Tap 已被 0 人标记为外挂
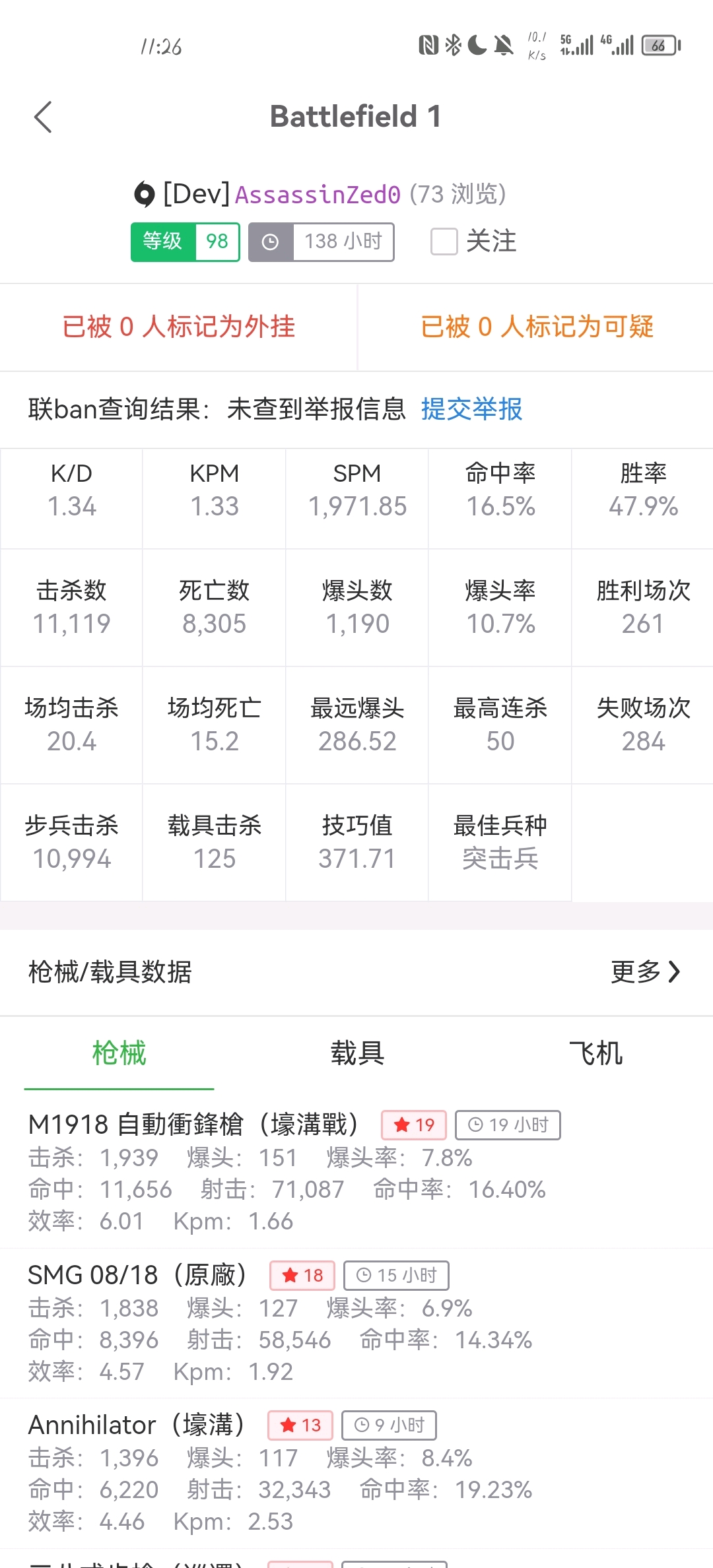Image resolution: width=713 pixels, height=1568 pixels. point(179,327)
